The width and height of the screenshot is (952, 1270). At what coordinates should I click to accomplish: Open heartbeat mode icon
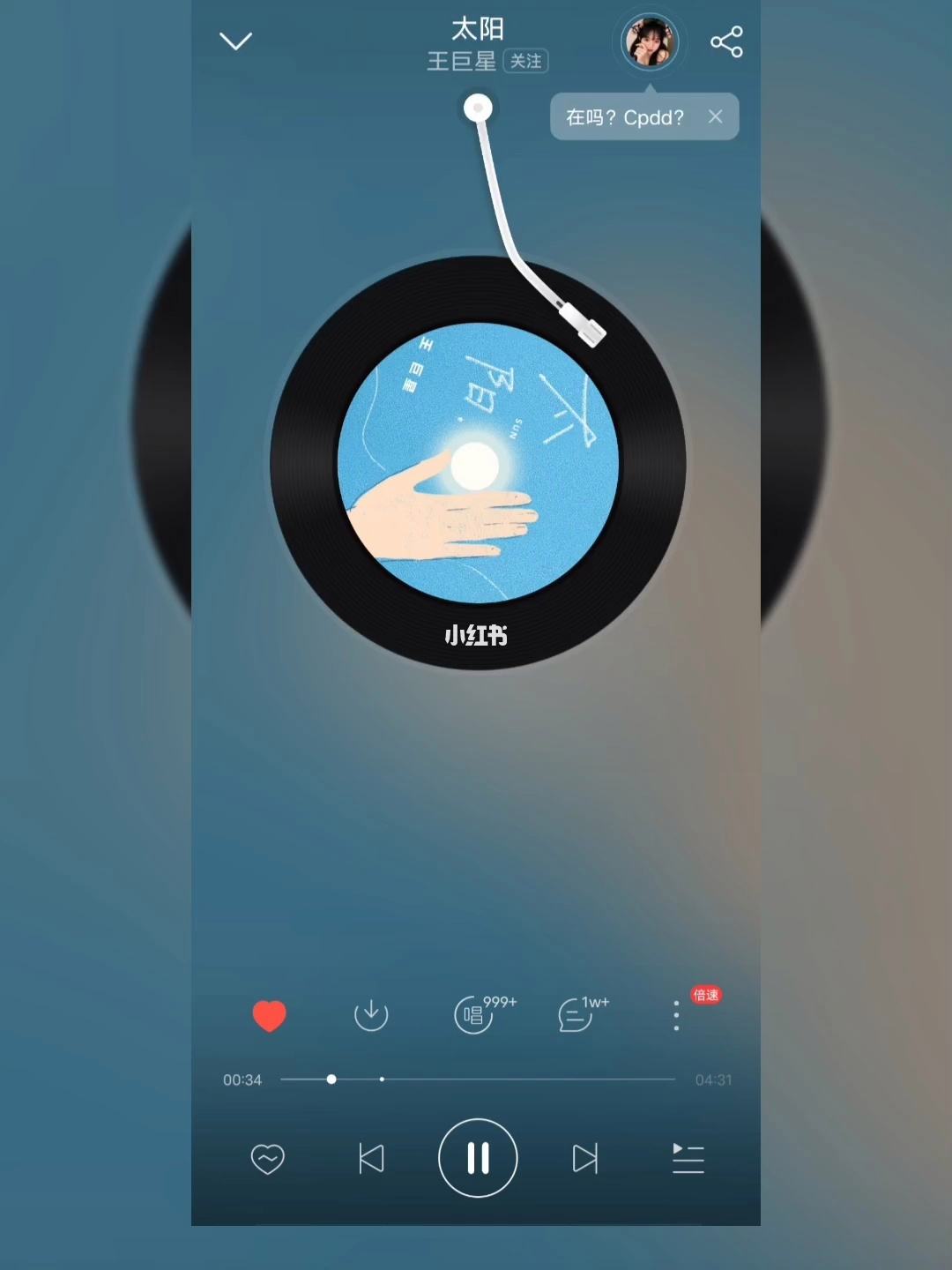pyautogui.click(x=268, y=1158)
